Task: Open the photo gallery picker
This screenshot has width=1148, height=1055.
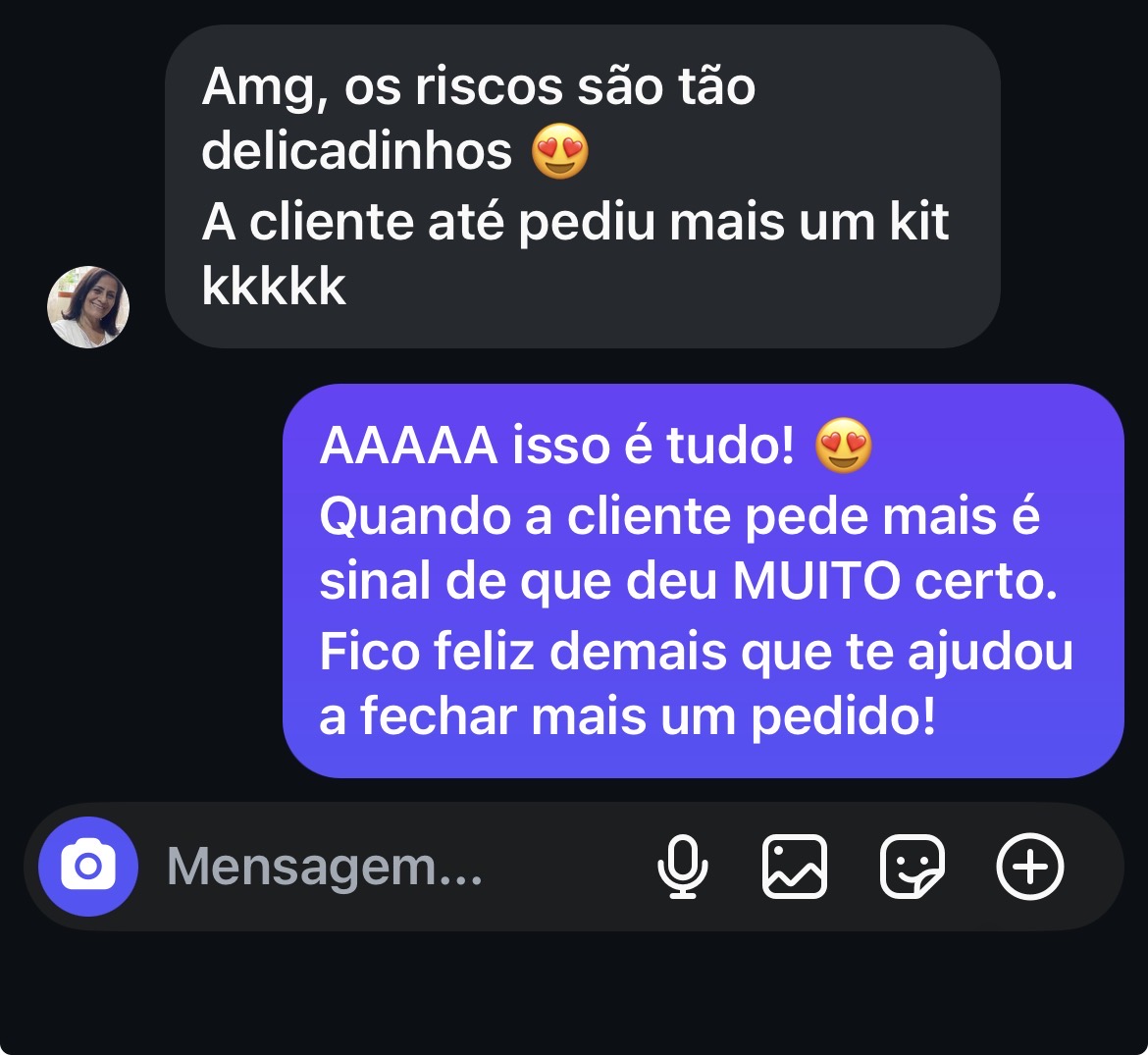Action: point(795,867)
